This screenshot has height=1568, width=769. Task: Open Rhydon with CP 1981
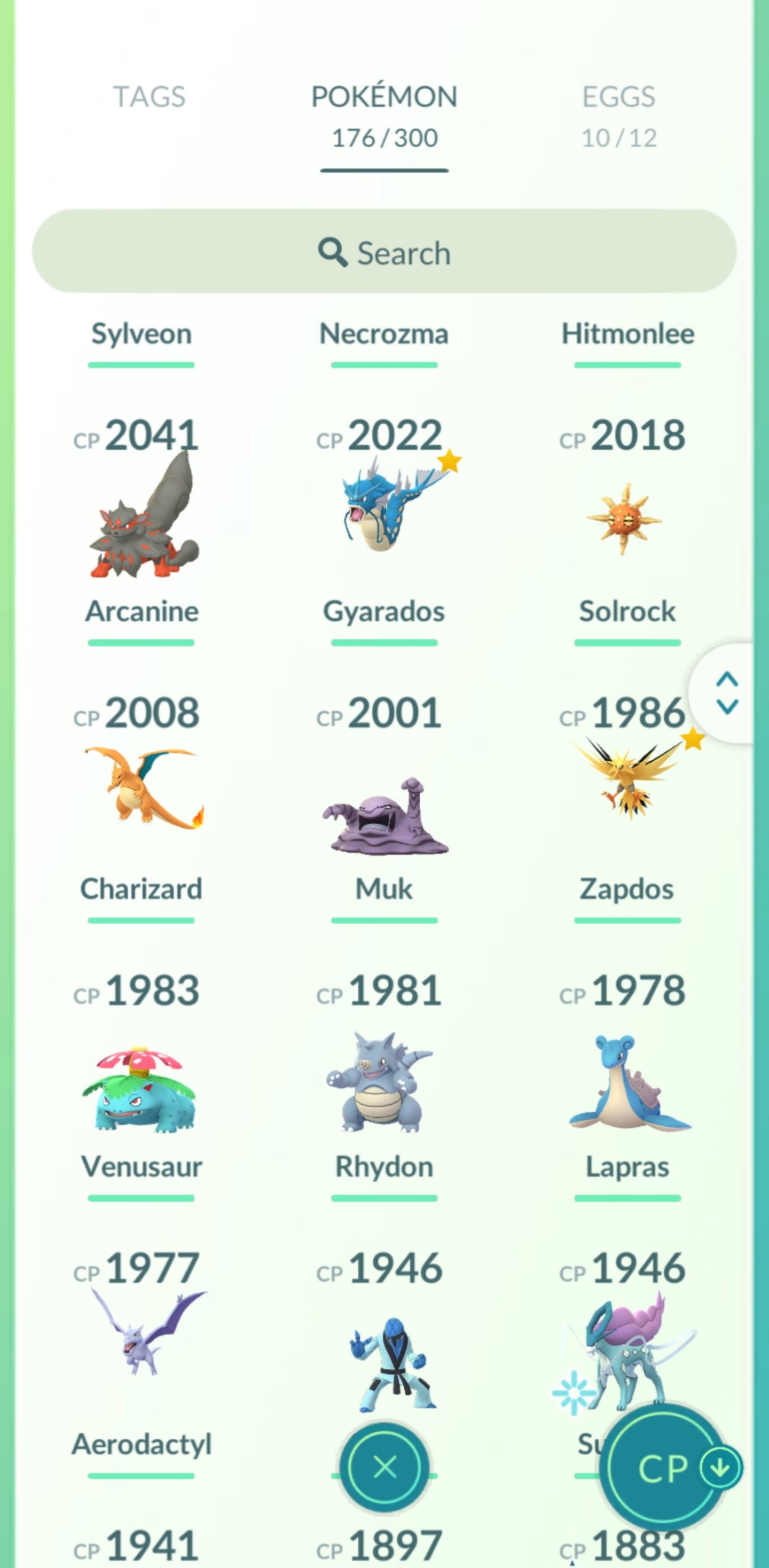coord(384,1083)
